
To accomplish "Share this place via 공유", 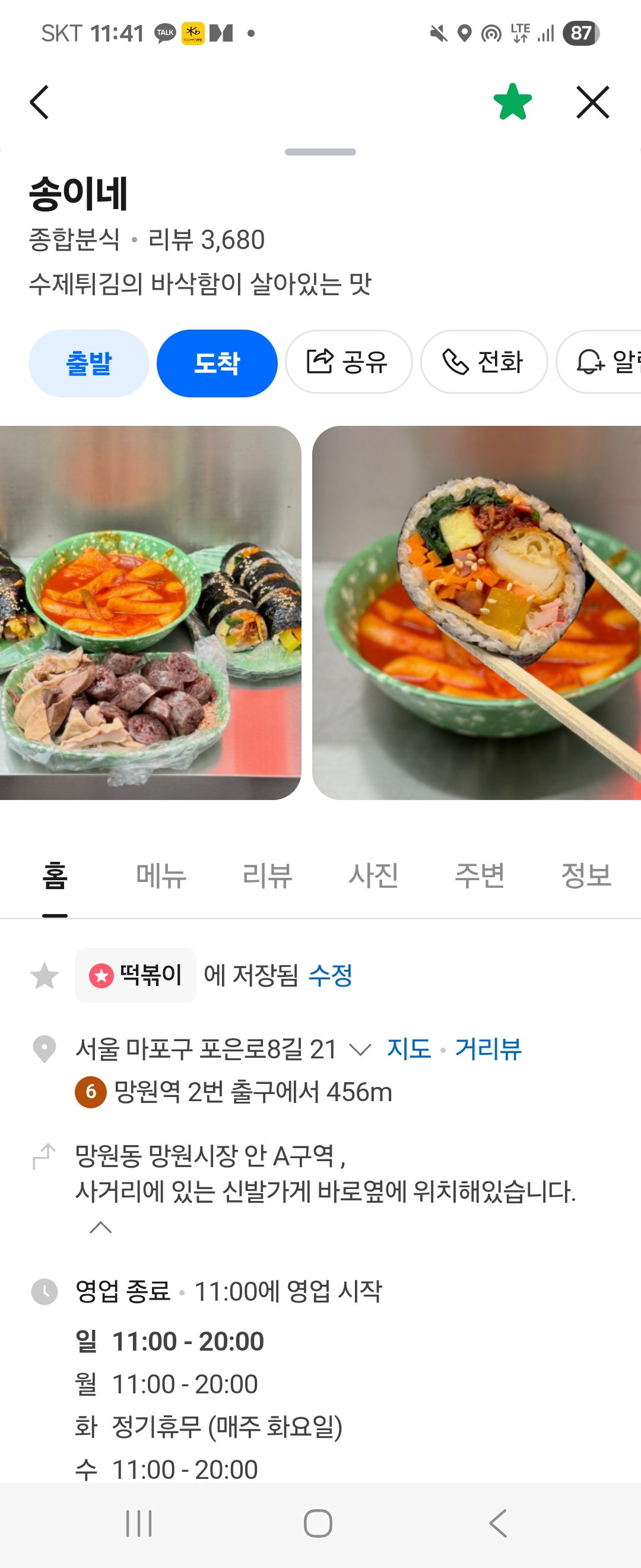I will (348, 362).
